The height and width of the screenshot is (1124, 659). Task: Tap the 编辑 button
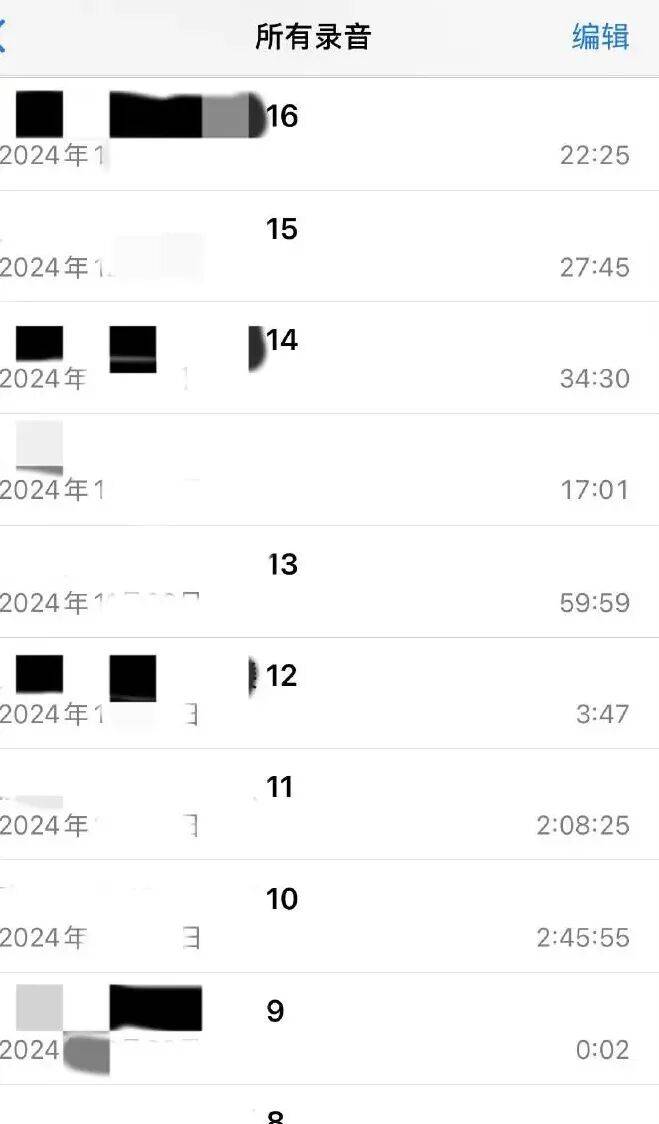point(600,37)
